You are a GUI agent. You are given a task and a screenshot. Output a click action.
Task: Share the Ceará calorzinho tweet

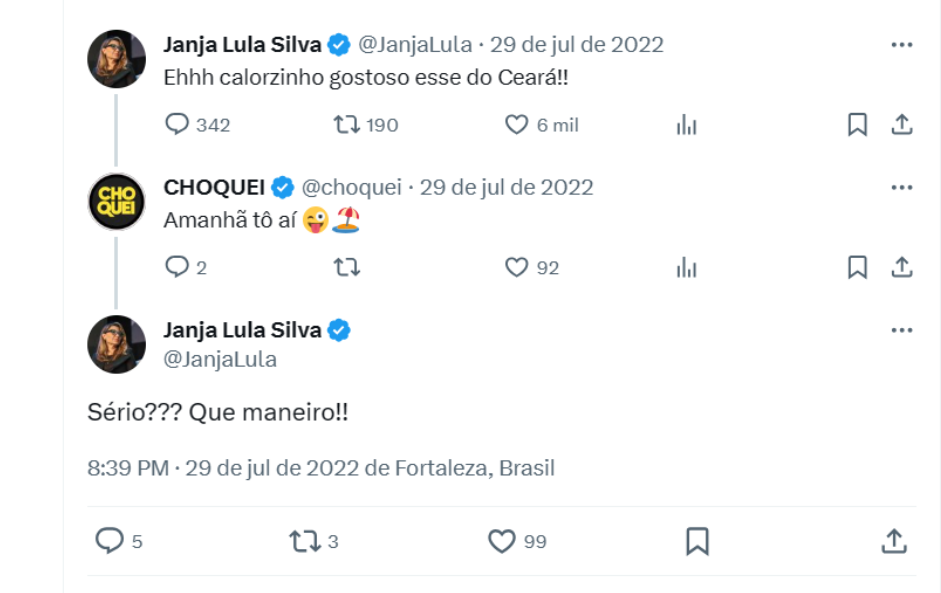coord(901,125)
